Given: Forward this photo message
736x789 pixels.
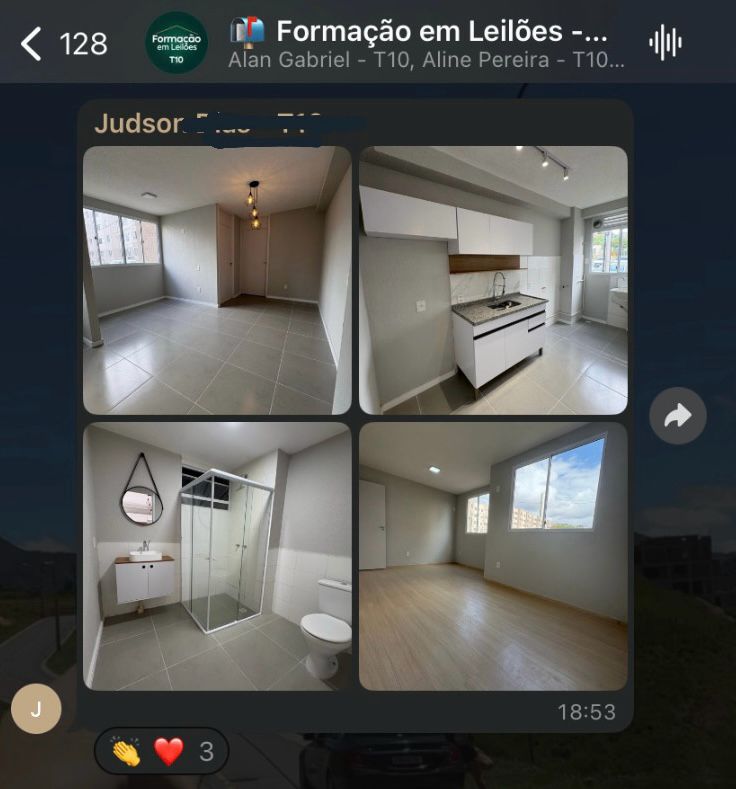Looking at the screenshot, I should tap(677, 416).
